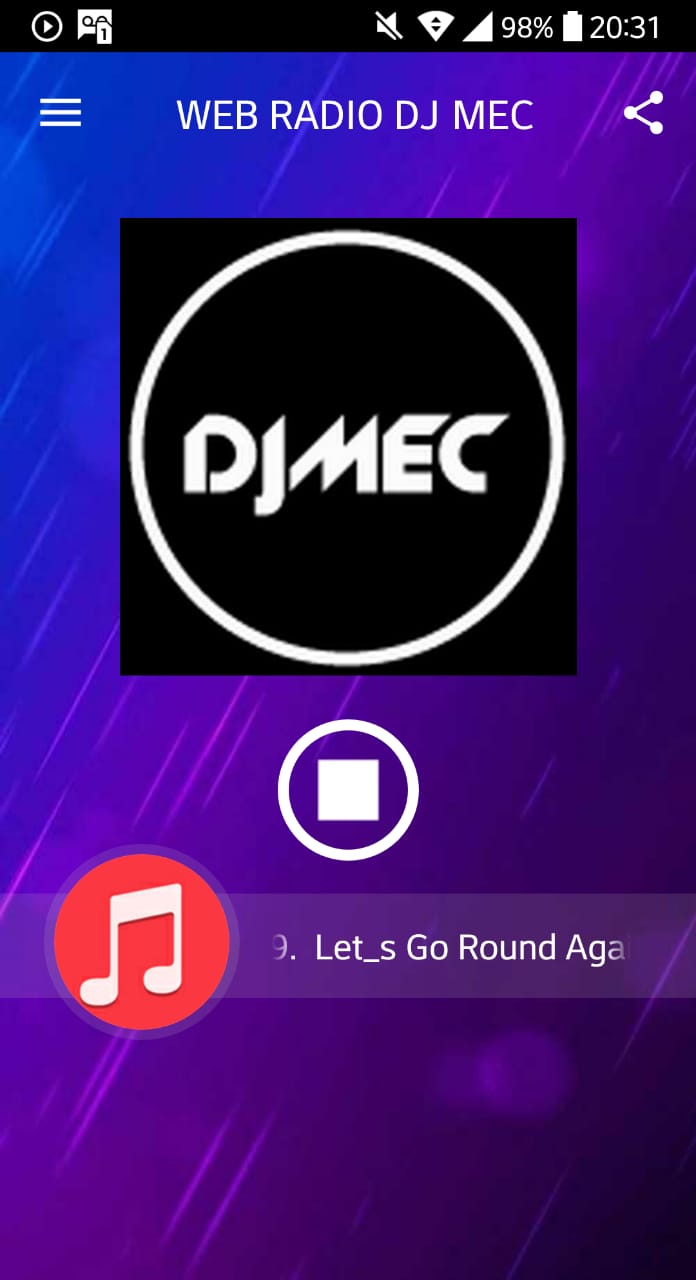The width and height of the screenshot is (696, 1280).
Task: Tap the red music note button
Action: (141, 942)
